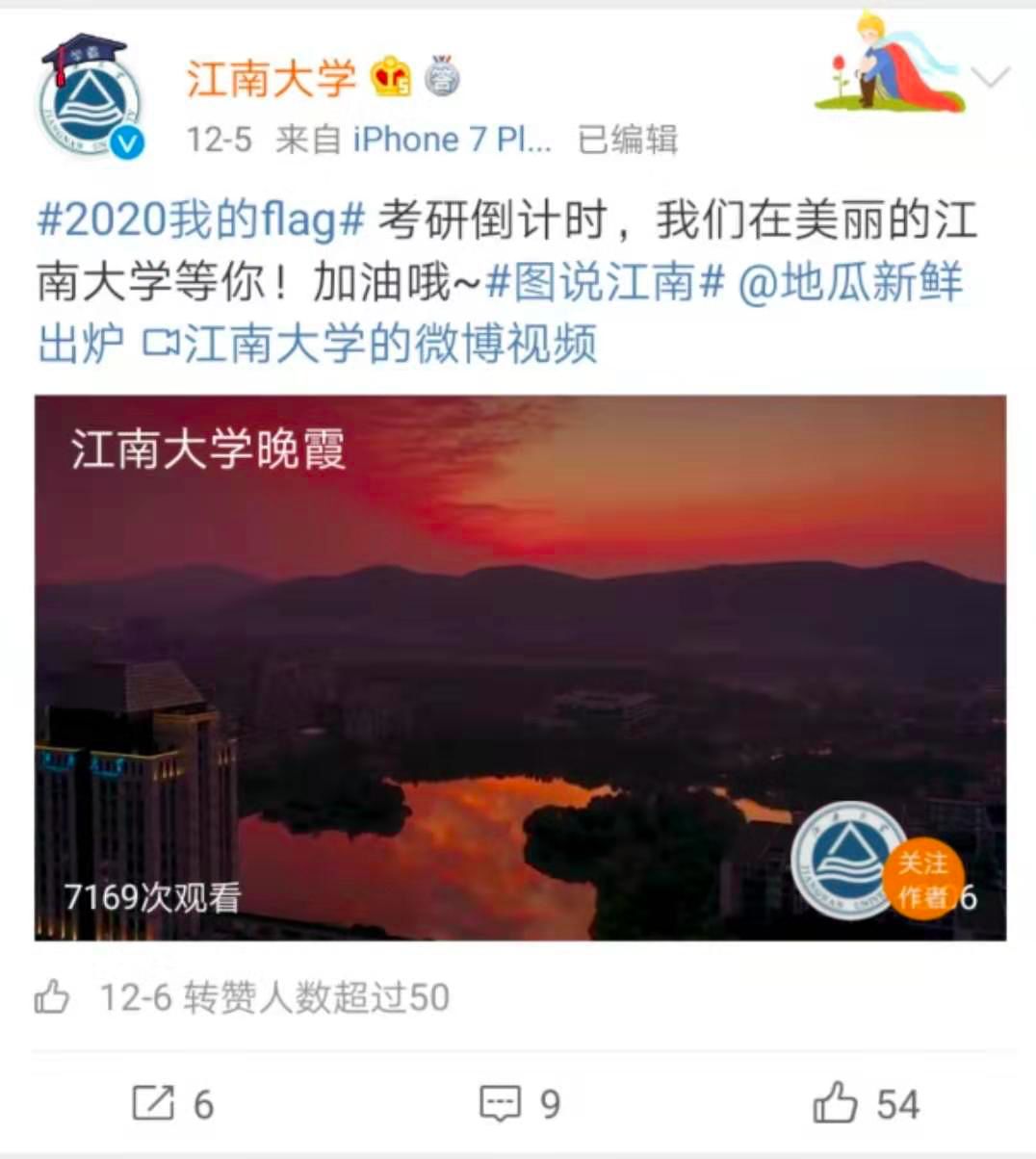Open hashtag #2020我的flag#

(x=201, y=220)
